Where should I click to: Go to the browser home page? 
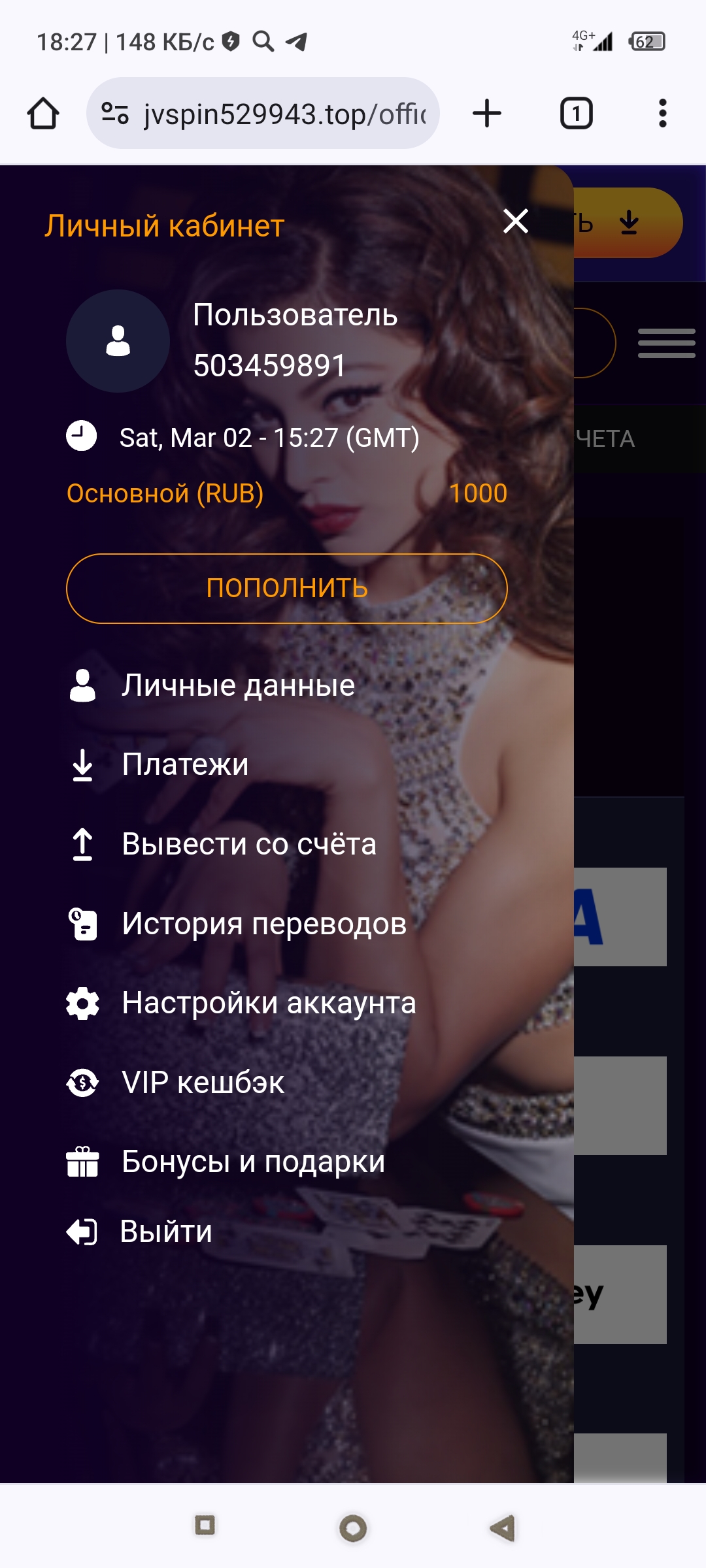[x=43, y=114]
